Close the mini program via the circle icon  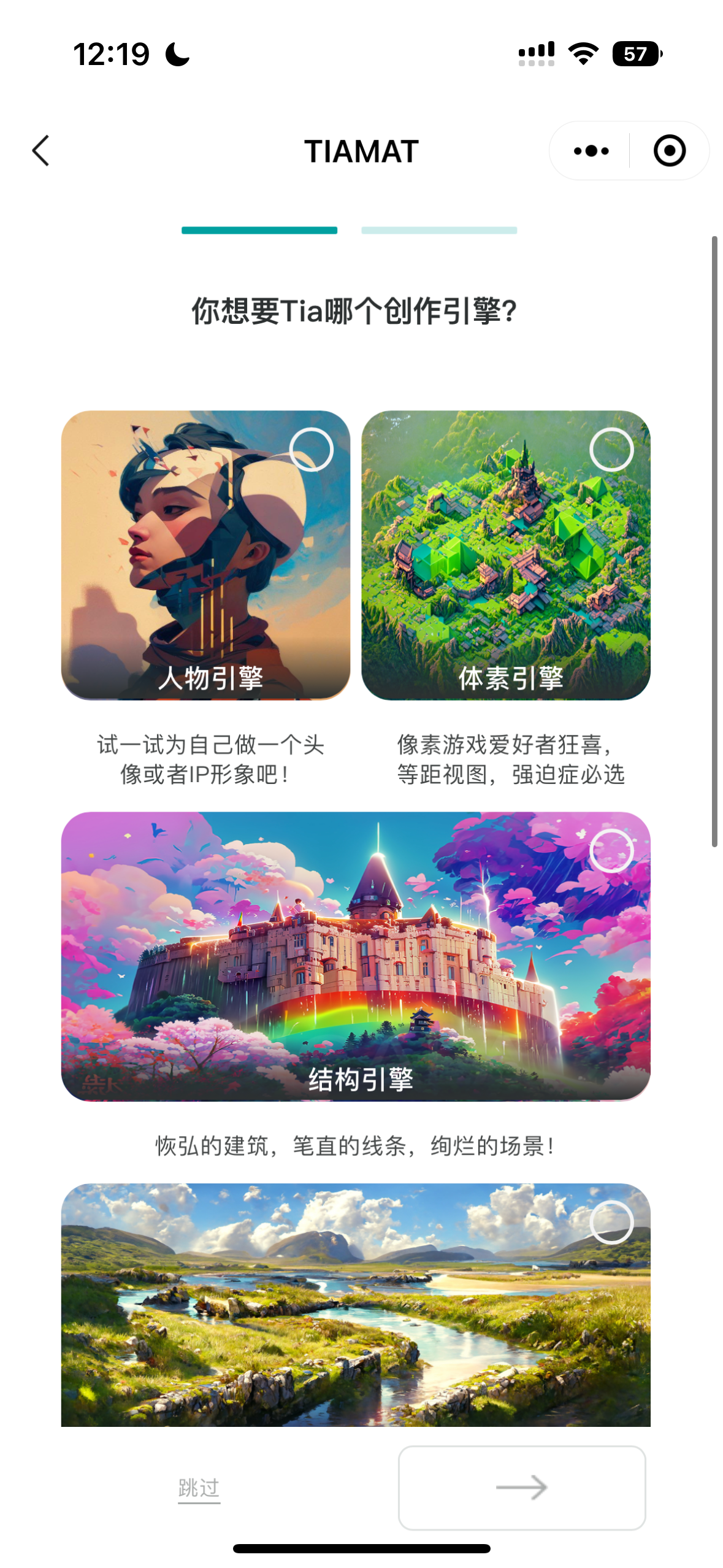[x=668, y=151]
